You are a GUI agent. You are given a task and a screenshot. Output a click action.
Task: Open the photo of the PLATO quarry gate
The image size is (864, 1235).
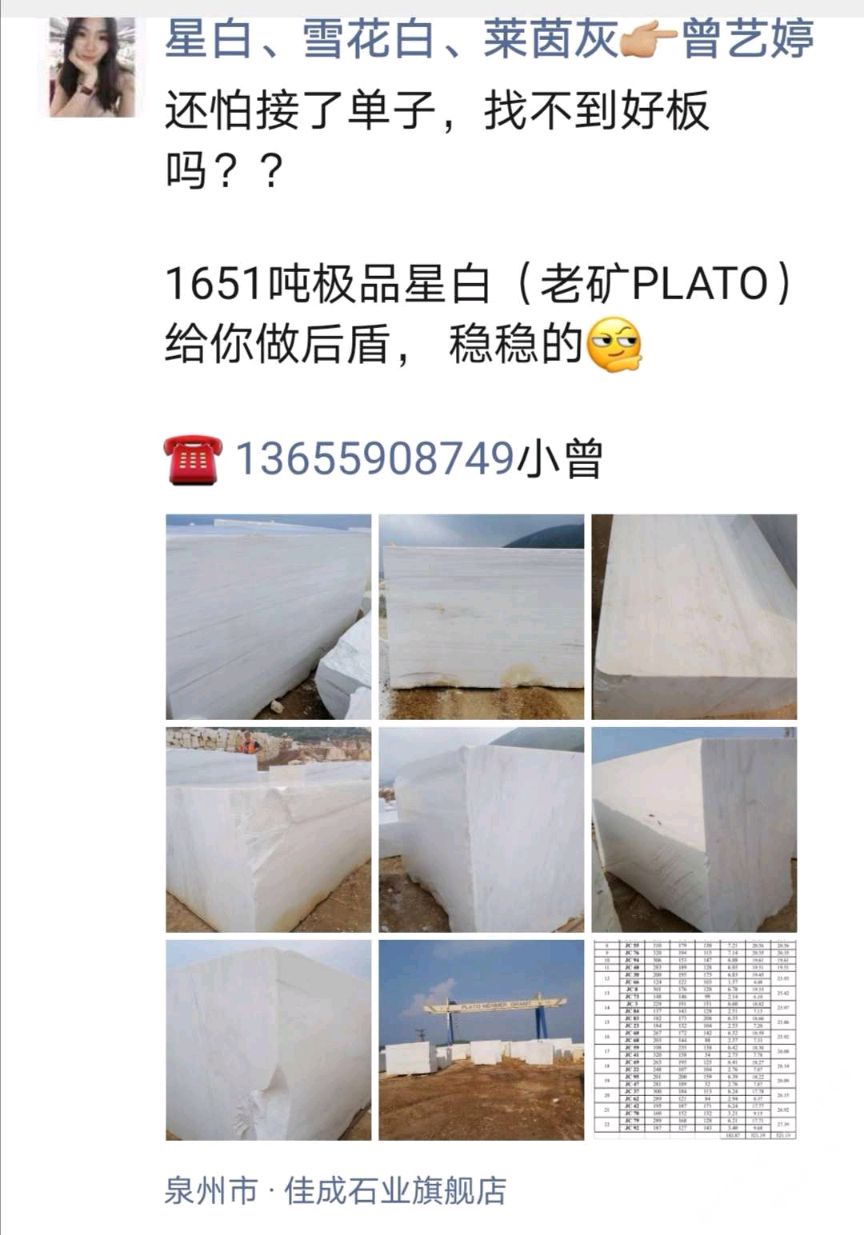click(x=481, y=1039)
